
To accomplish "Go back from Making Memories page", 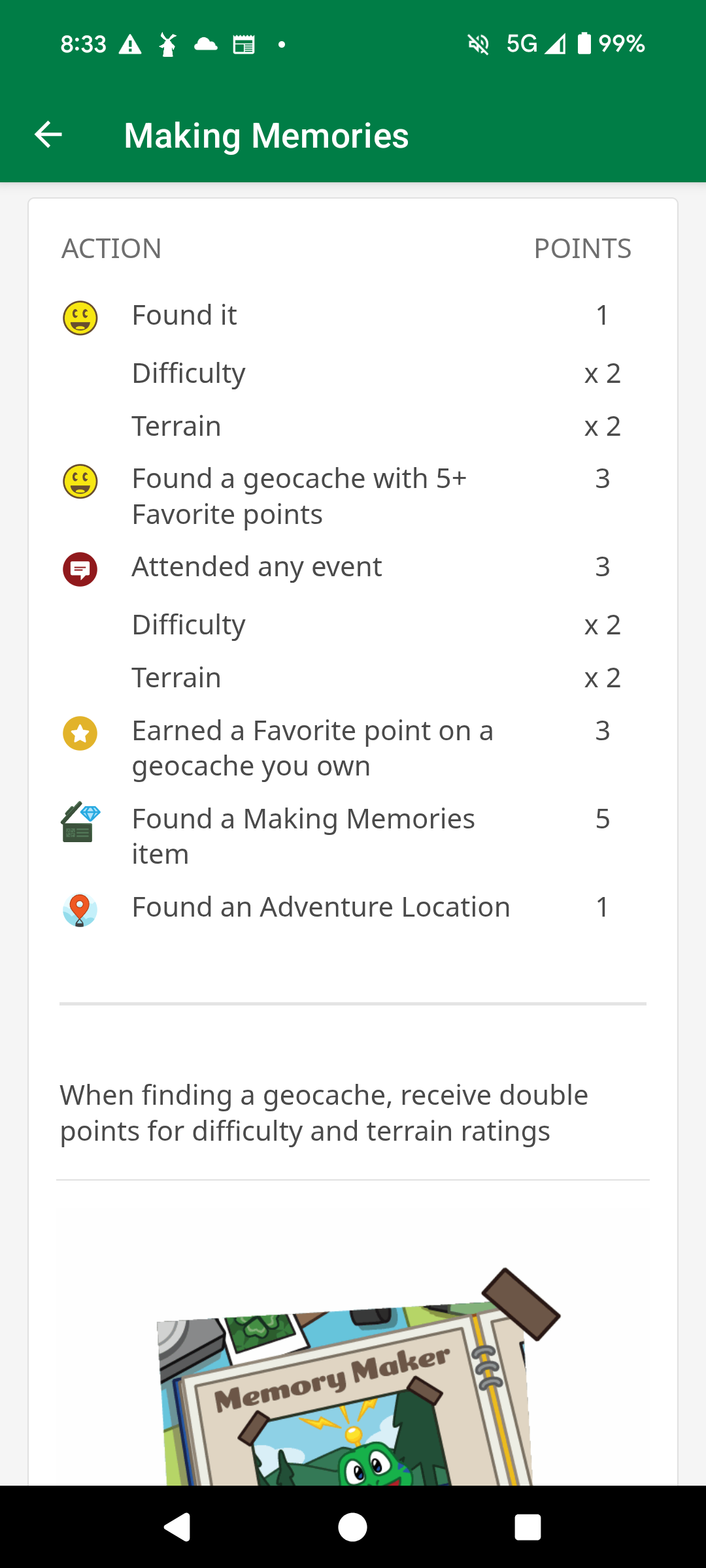I will point(48,135).
